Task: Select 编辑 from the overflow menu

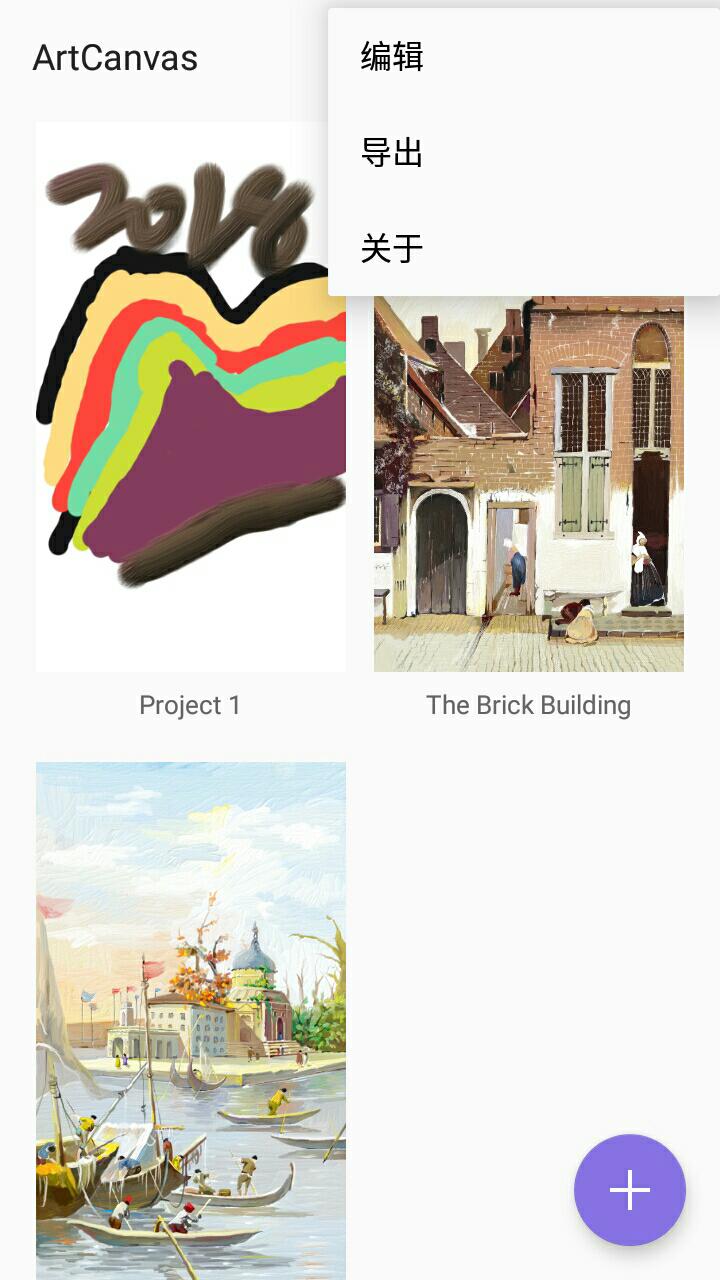Action: click(392, 57)
